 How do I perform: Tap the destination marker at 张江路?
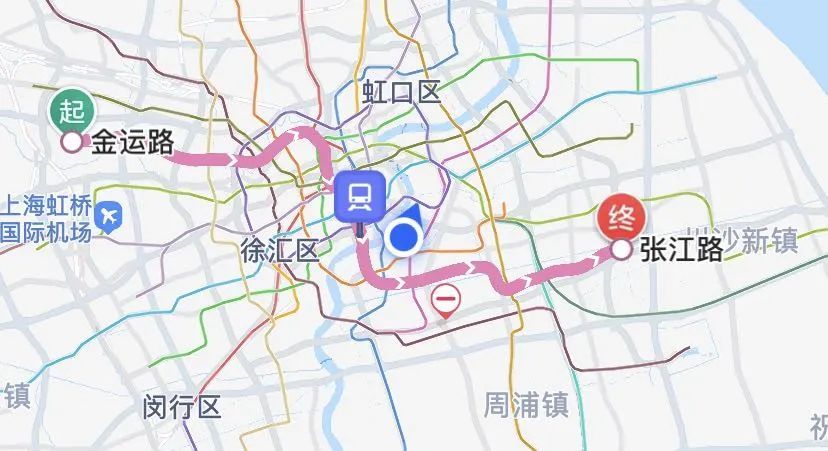(620, 219)
